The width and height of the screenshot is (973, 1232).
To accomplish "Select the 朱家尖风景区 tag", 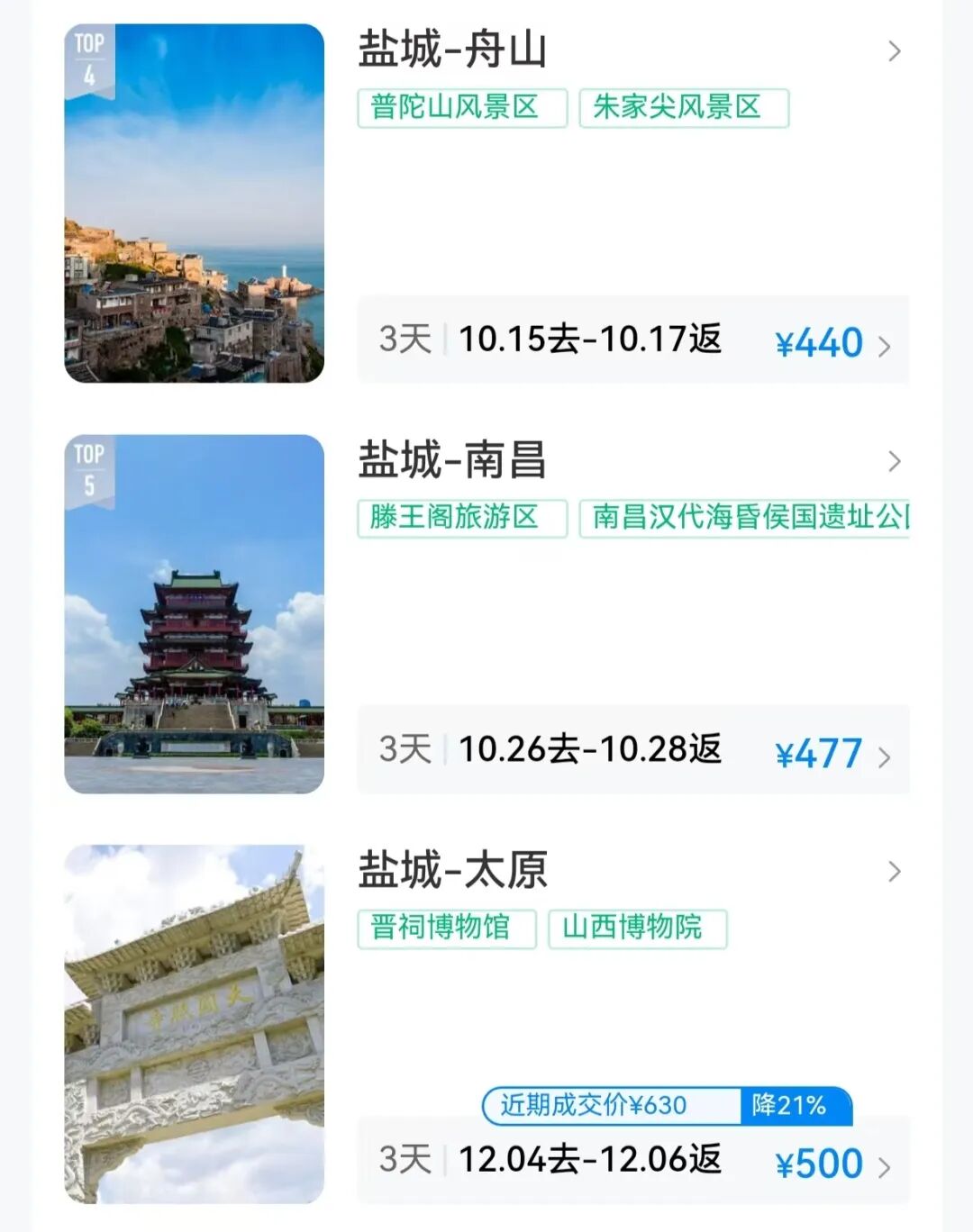I will click(x=684, y=108).
